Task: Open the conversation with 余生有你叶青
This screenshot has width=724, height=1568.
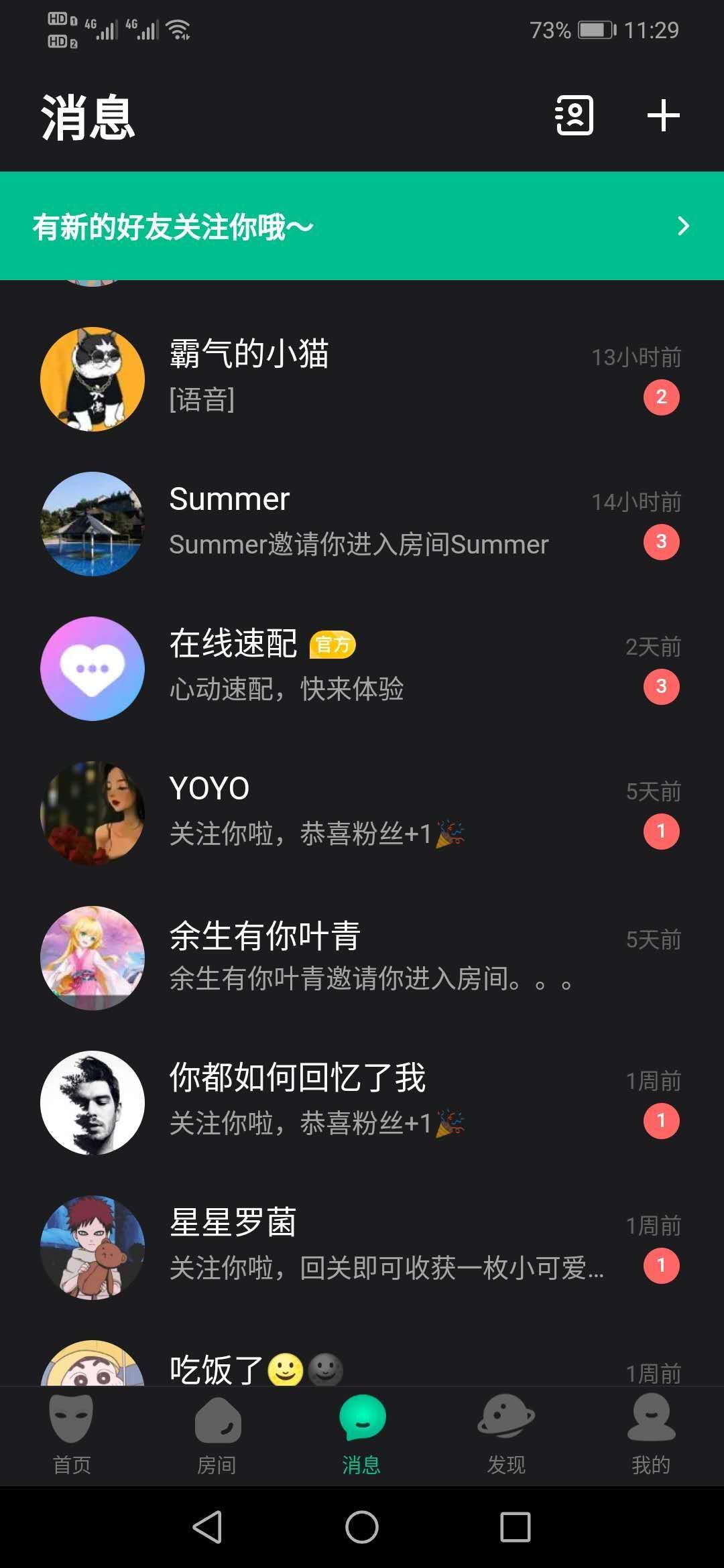Action: click(x=362, y=958)
